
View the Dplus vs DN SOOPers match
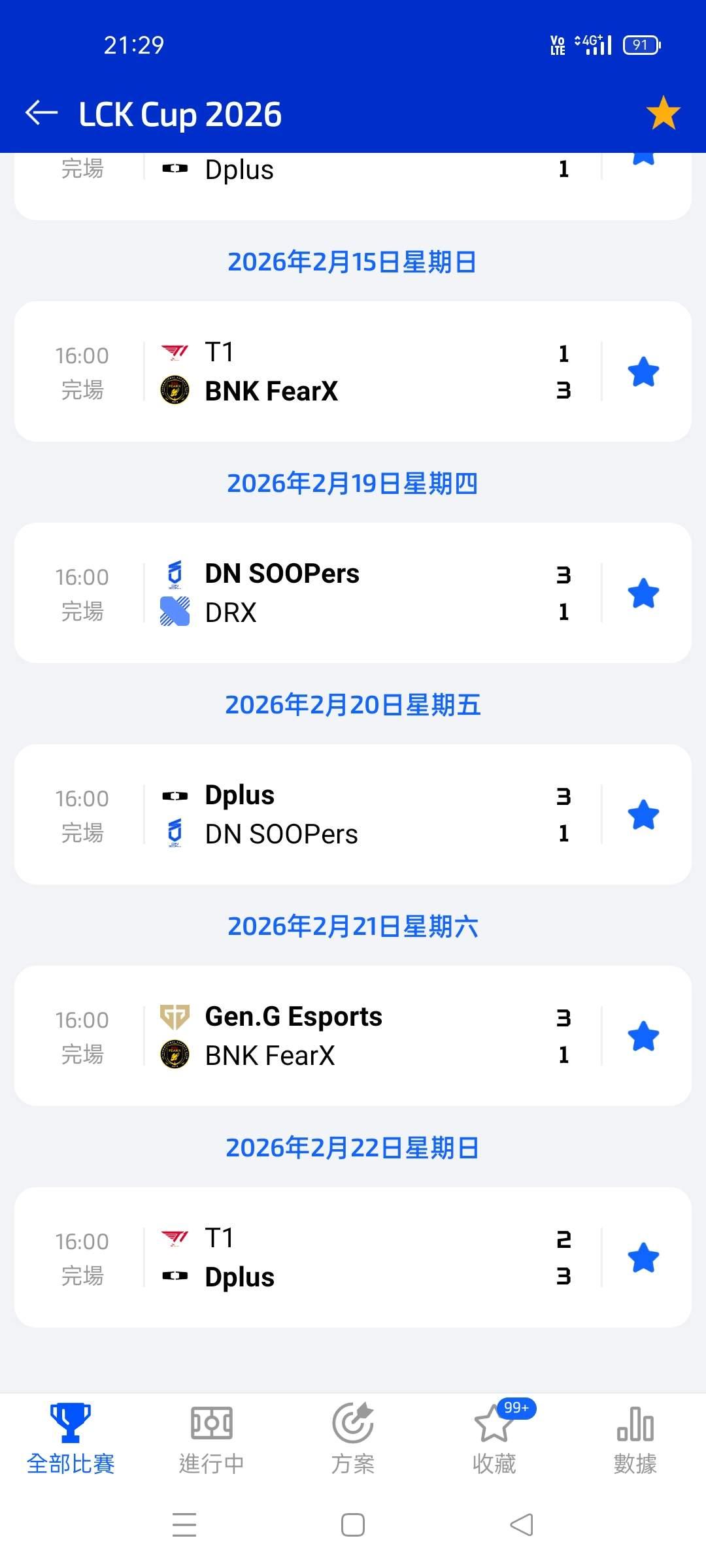353,815
